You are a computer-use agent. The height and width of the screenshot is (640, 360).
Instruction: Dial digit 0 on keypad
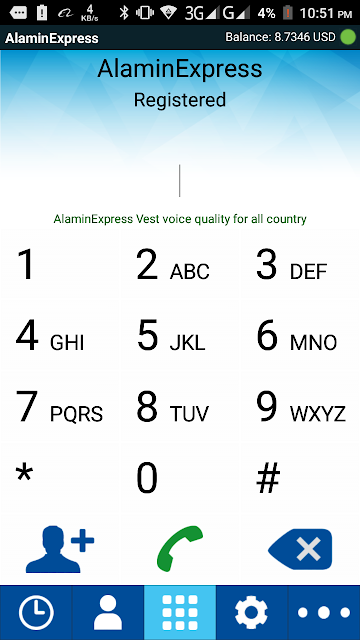tap(180, 478)
